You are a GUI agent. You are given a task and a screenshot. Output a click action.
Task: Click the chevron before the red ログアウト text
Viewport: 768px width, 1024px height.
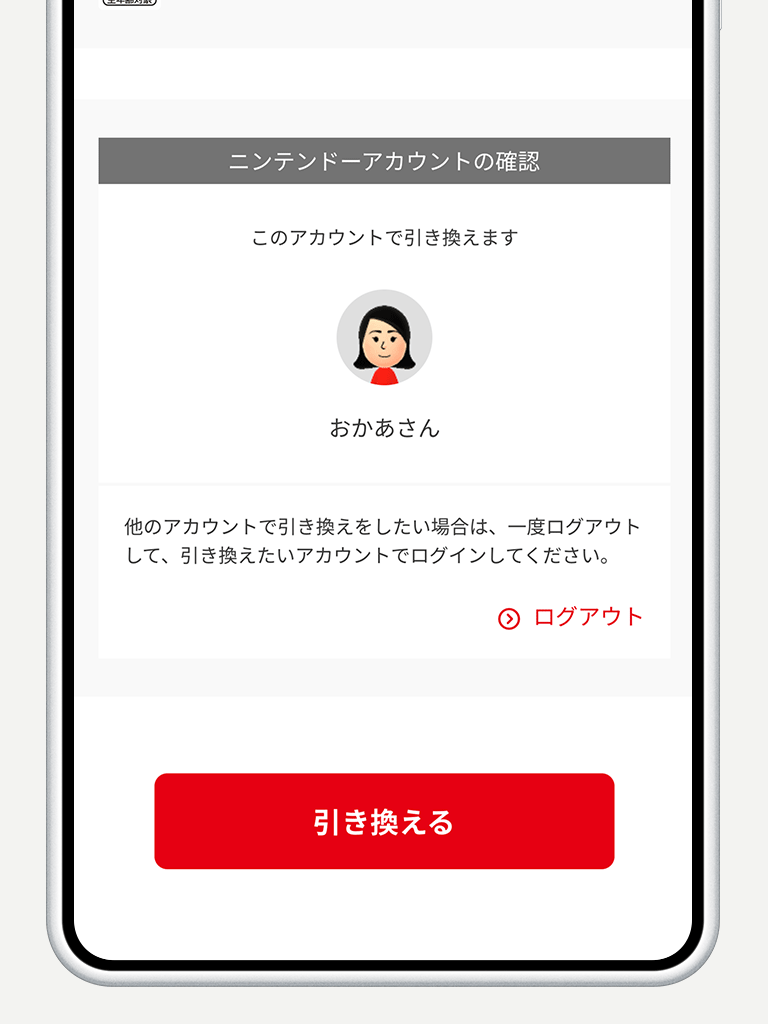pos(509,618)
